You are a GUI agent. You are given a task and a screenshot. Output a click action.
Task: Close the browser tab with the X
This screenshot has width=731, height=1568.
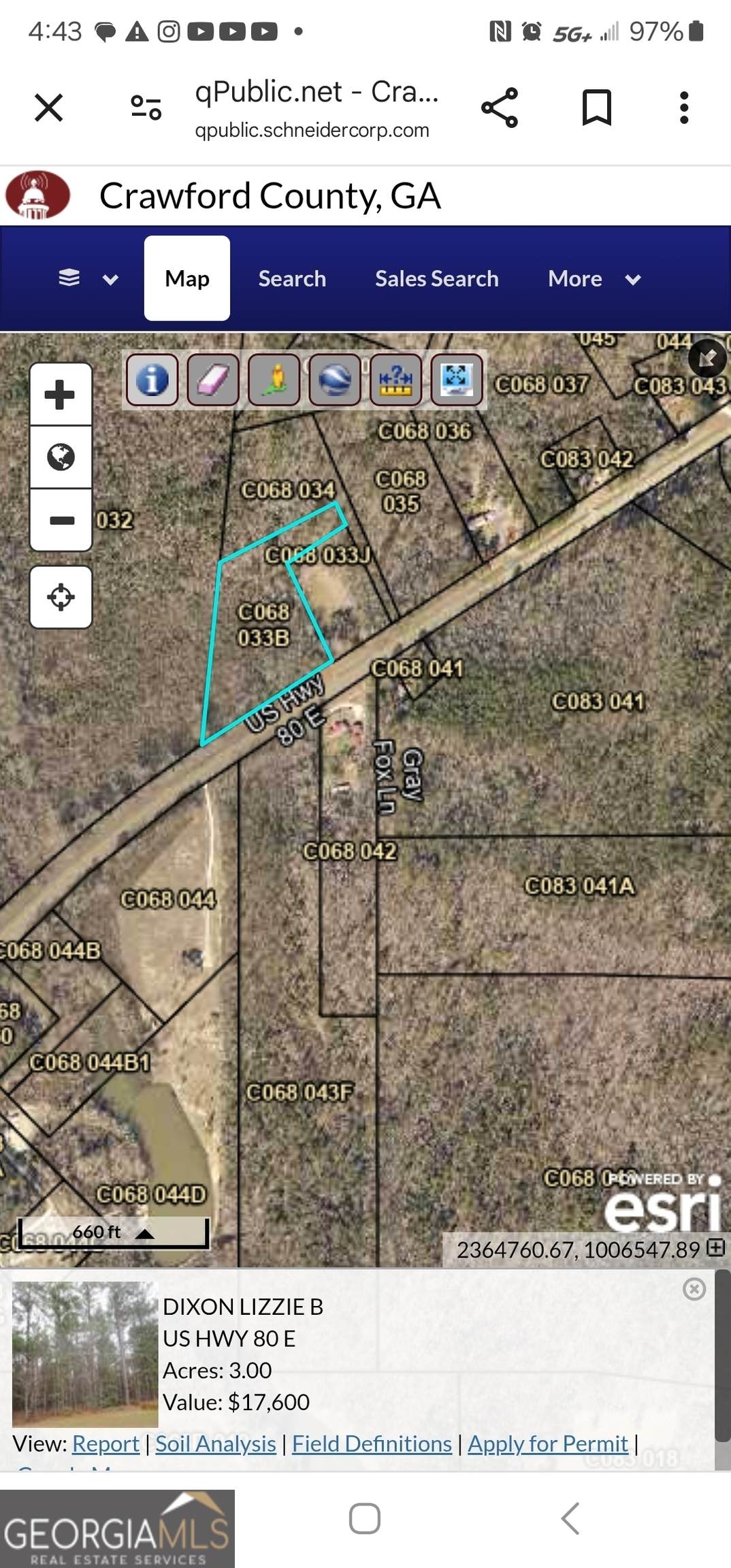coord(49,108)
